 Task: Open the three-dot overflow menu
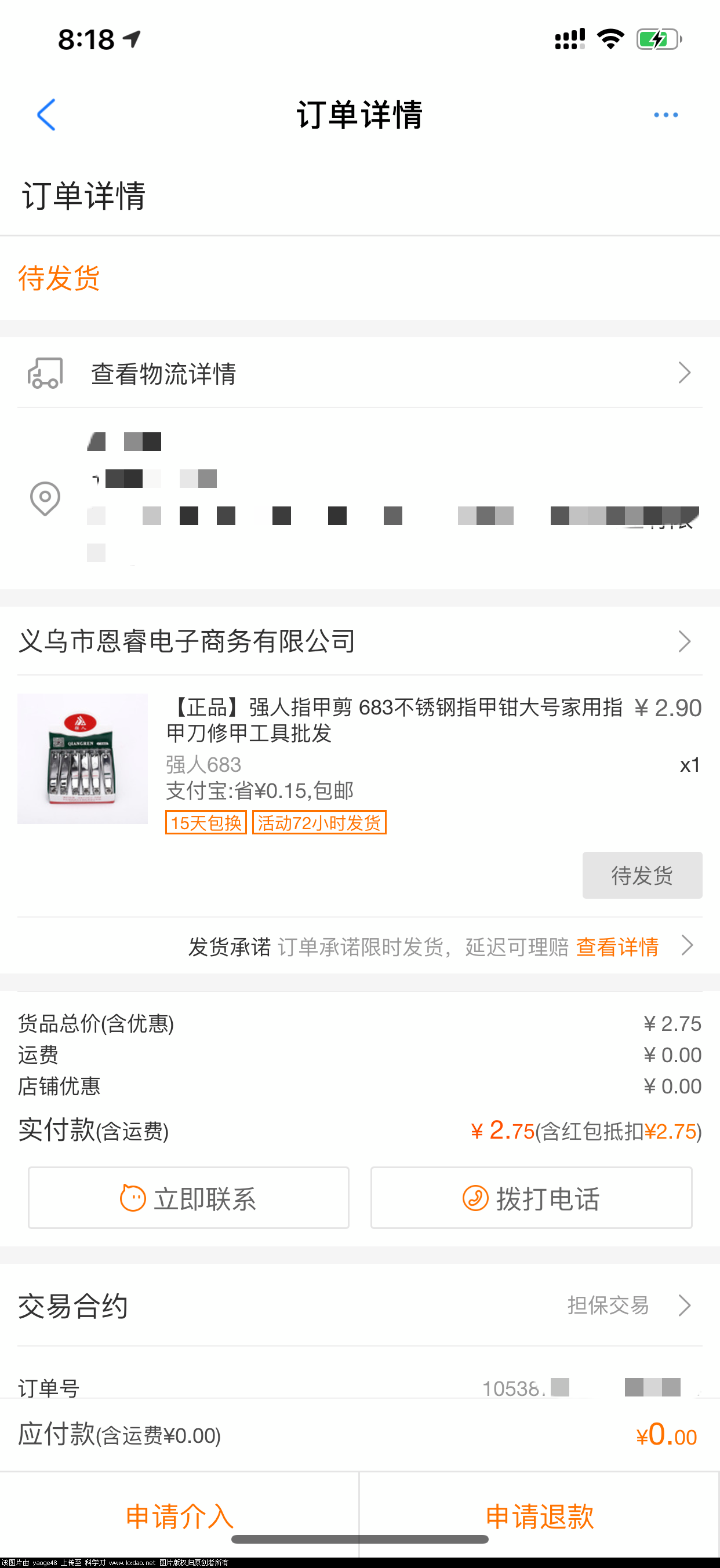pyautogui.click(x=665, y=114)
